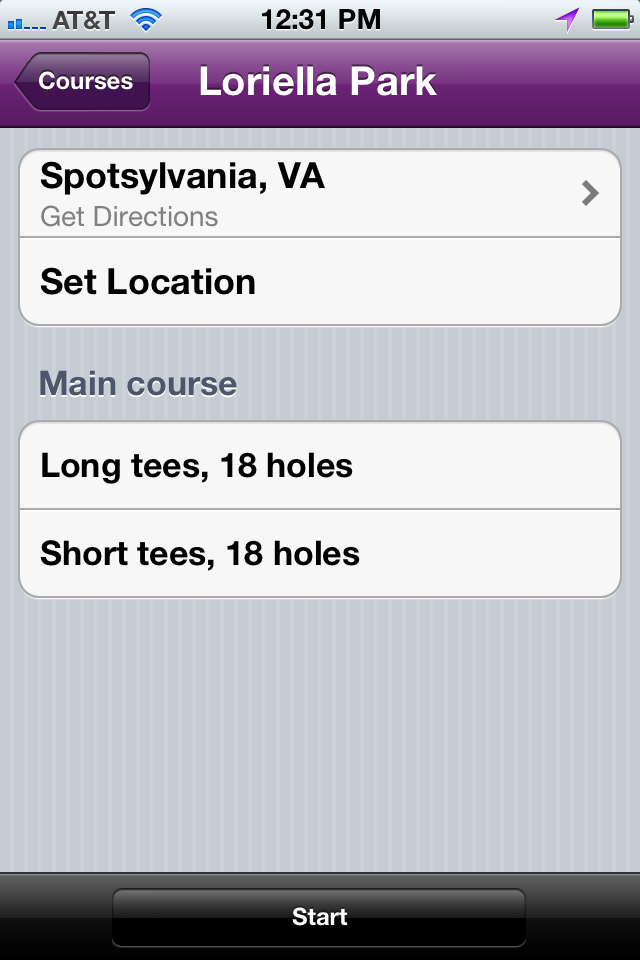This screenshot has width=640, height=960.
Task: Get directions to Spotsylvania, VA
Action: click(x=320, y=194)
